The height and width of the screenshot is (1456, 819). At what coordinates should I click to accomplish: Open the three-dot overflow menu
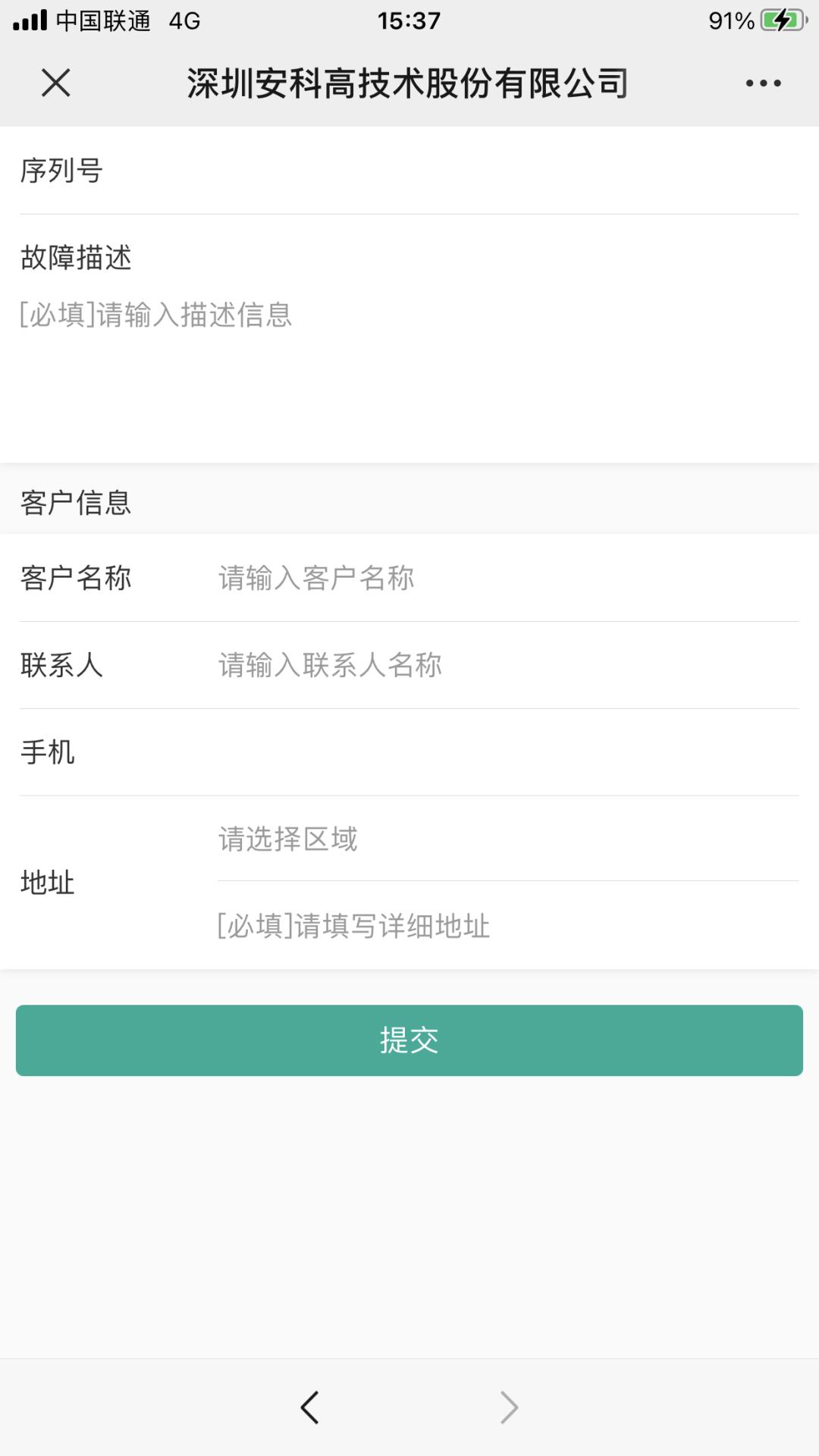pos(763,83)
